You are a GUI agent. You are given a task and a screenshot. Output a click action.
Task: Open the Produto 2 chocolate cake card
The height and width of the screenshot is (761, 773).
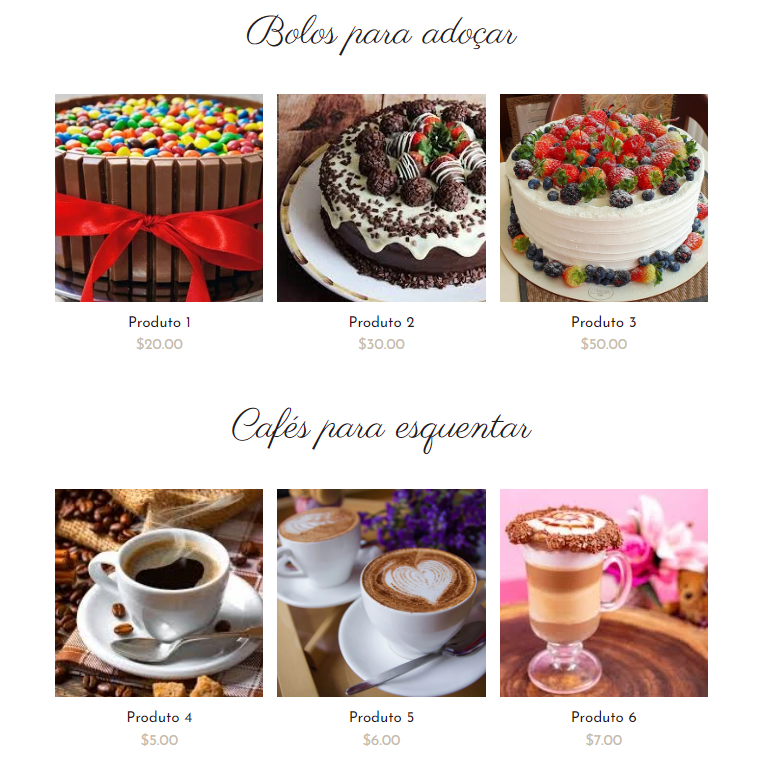pos(381,198)
